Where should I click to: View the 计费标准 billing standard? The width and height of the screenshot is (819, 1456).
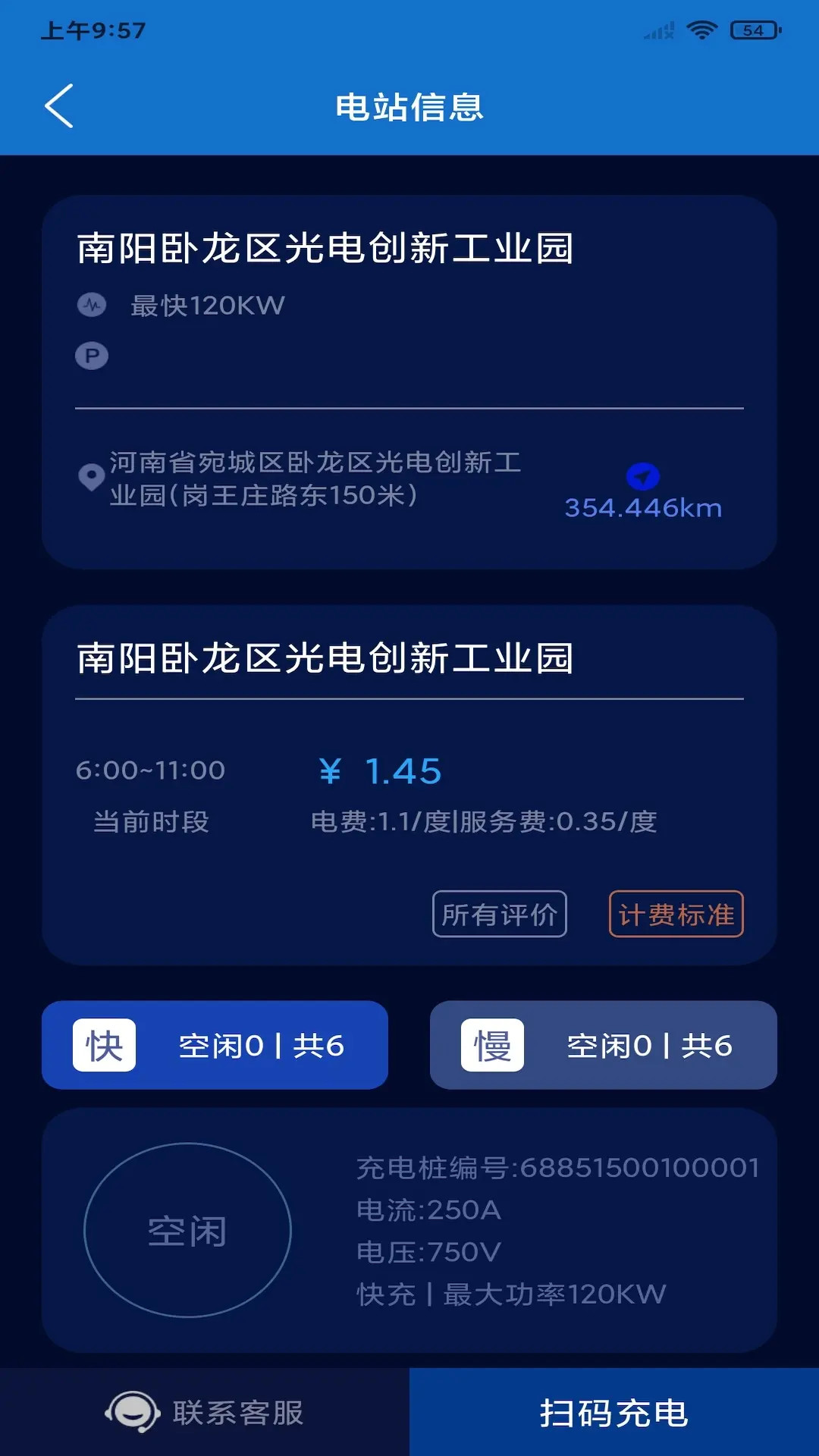pyautogui.click(x=676, y=915)
